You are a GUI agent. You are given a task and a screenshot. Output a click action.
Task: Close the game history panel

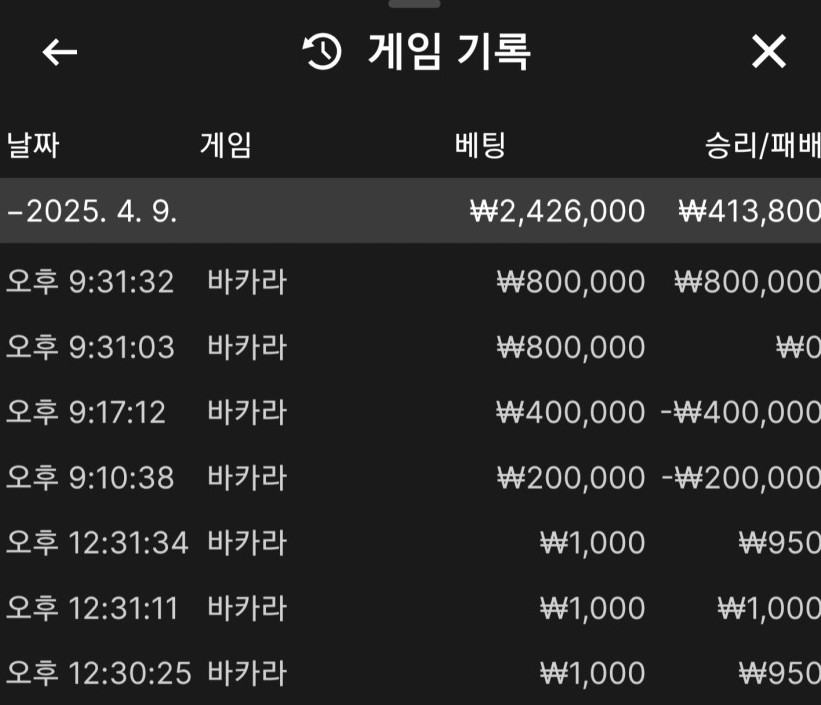pos(768,52)
